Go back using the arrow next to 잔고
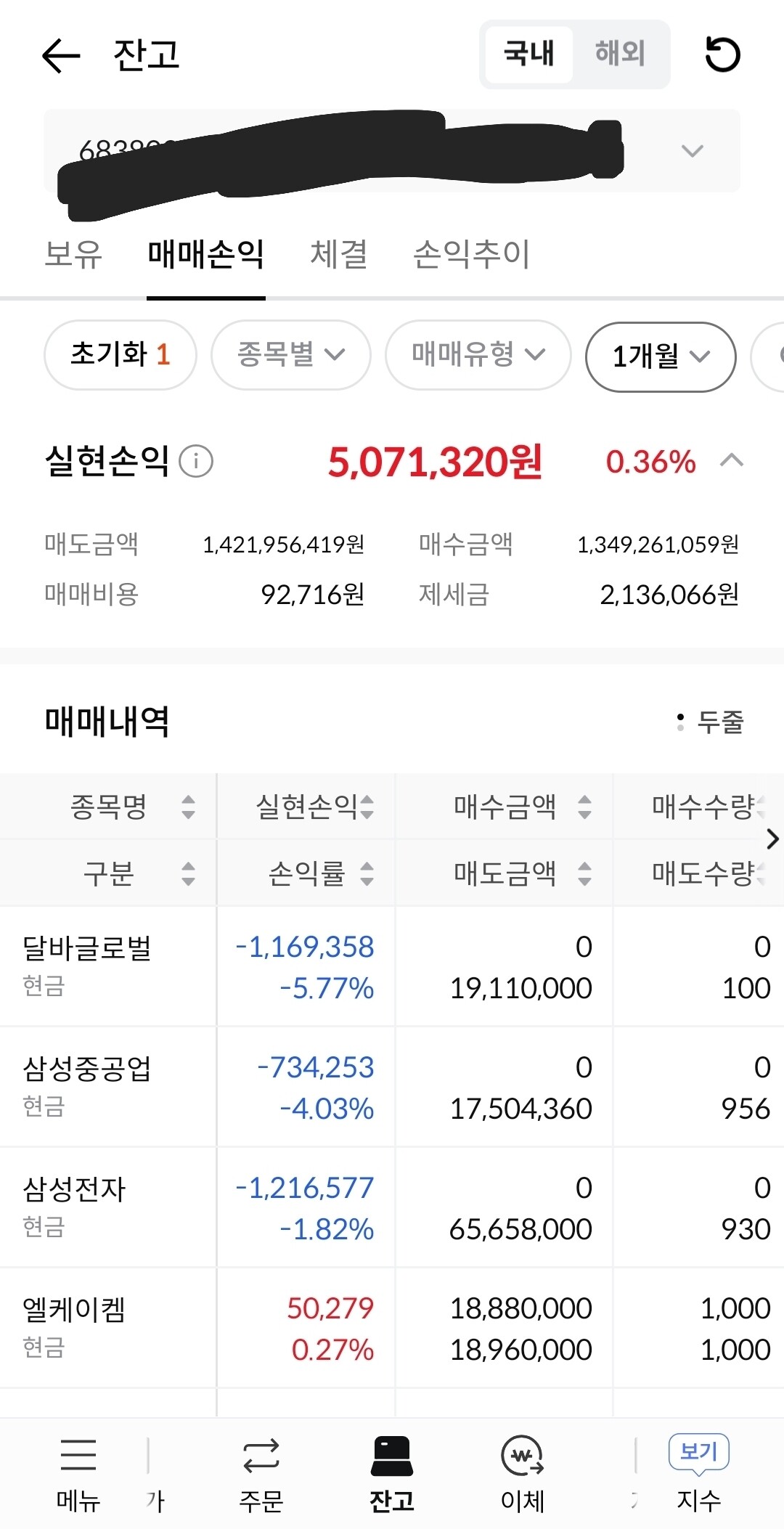 tap(61, 56)
